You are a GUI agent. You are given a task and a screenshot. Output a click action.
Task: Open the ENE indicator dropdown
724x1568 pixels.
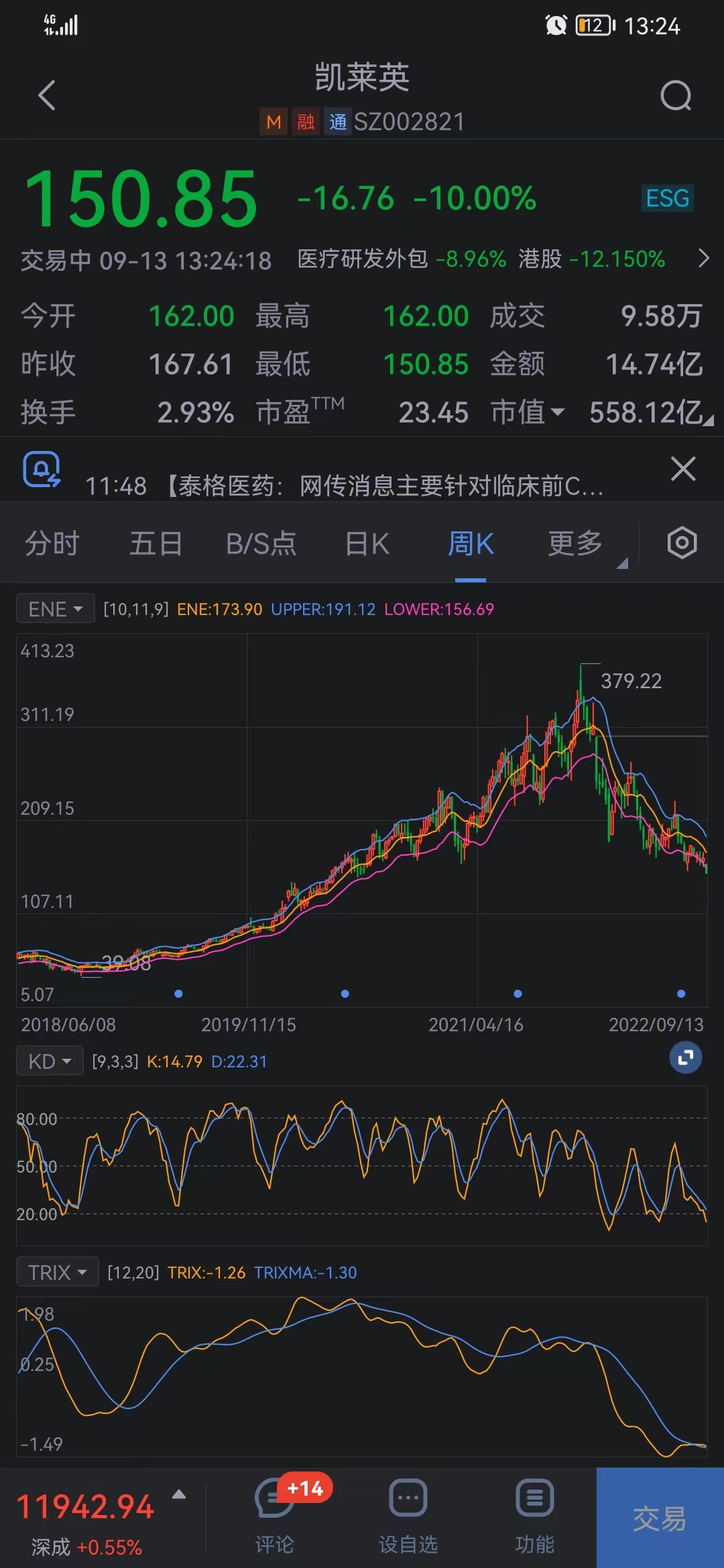click(55, 608)
